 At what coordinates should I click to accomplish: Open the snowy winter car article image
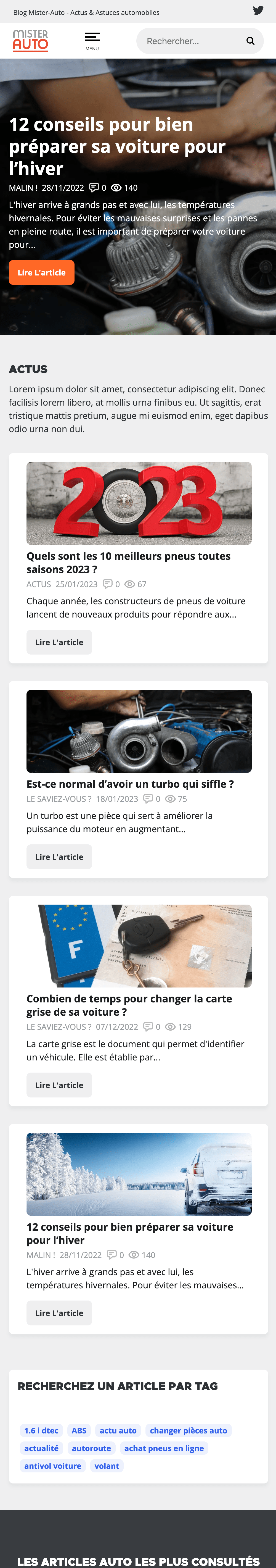[139, 1173]
